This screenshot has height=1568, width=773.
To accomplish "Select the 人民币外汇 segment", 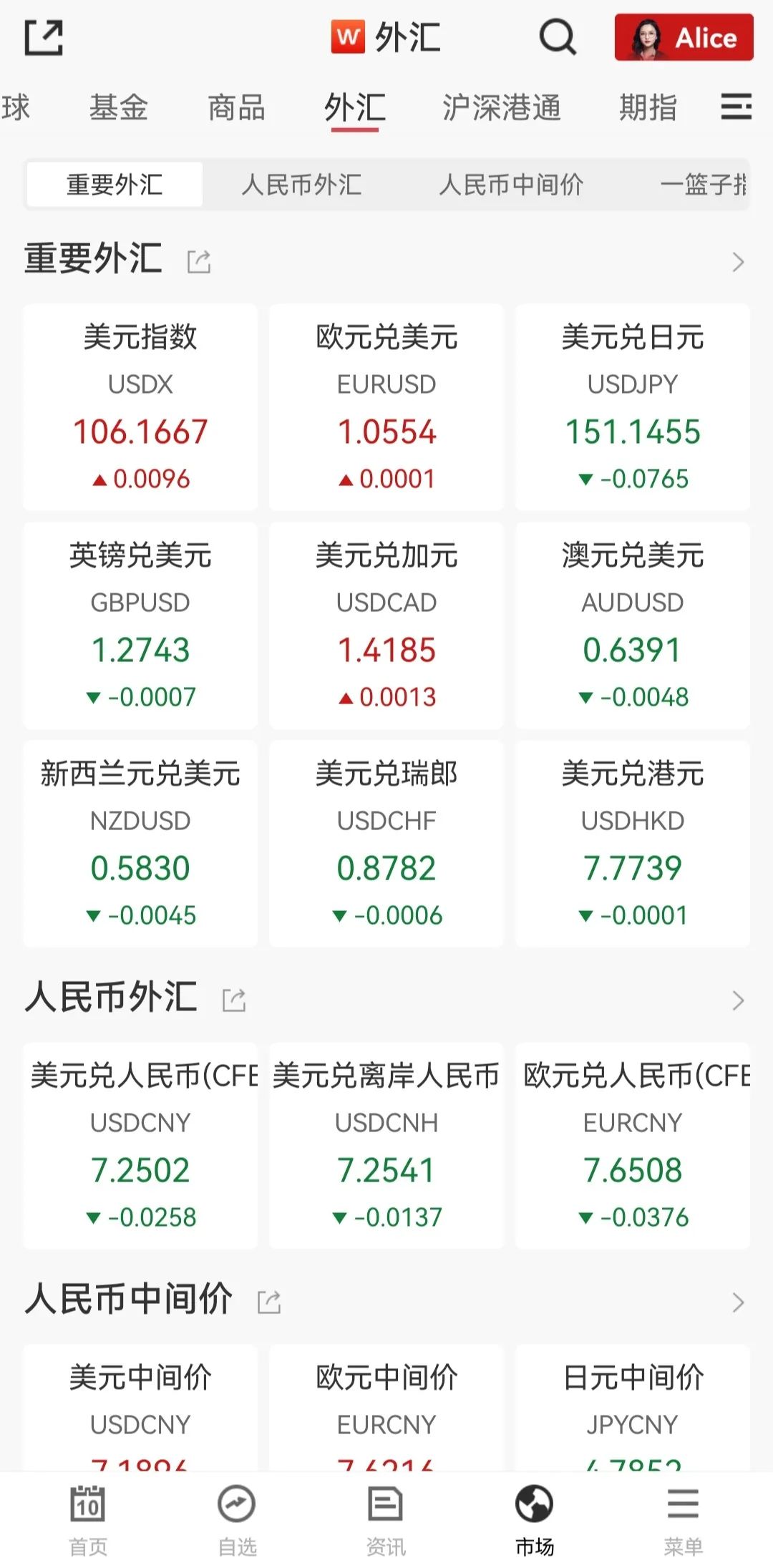I will (x=301, y=185).
